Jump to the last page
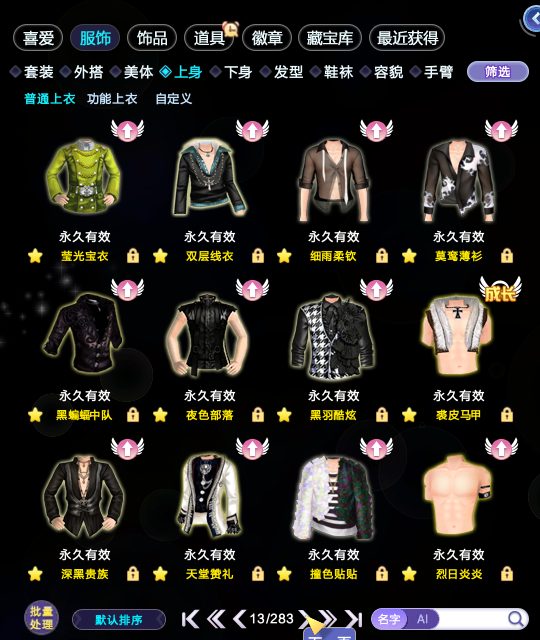 click(354, 619)
